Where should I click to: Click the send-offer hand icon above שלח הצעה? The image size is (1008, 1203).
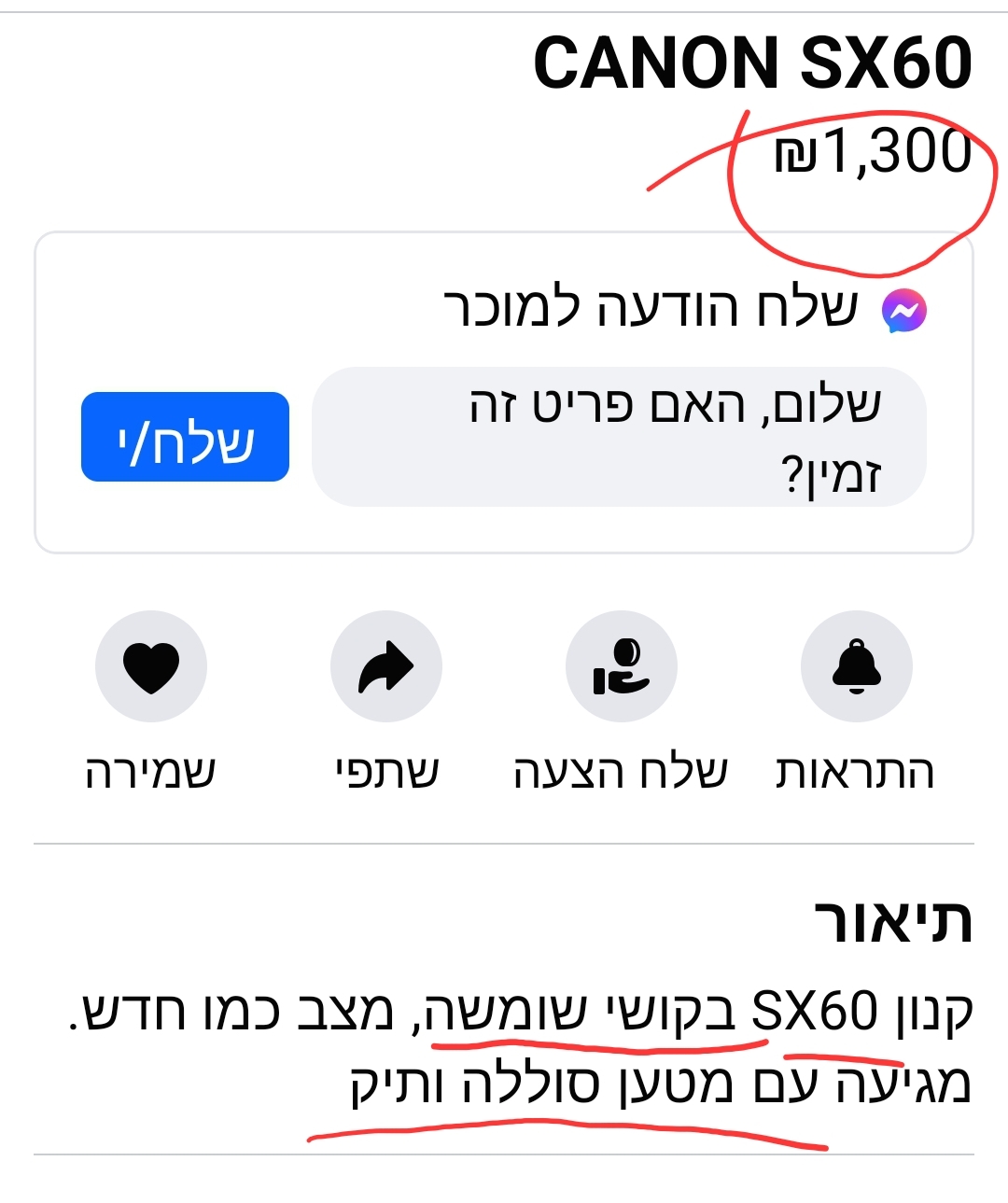(x=623, y=666)
